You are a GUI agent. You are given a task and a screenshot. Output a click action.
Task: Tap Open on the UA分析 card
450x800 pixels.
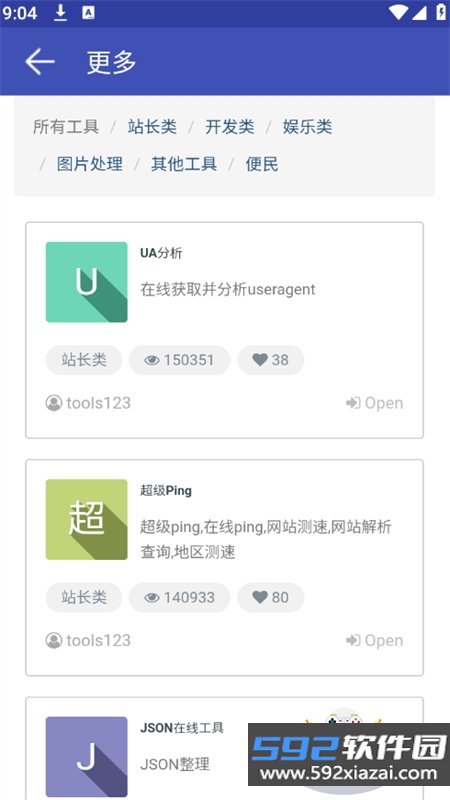coord(374,403)
